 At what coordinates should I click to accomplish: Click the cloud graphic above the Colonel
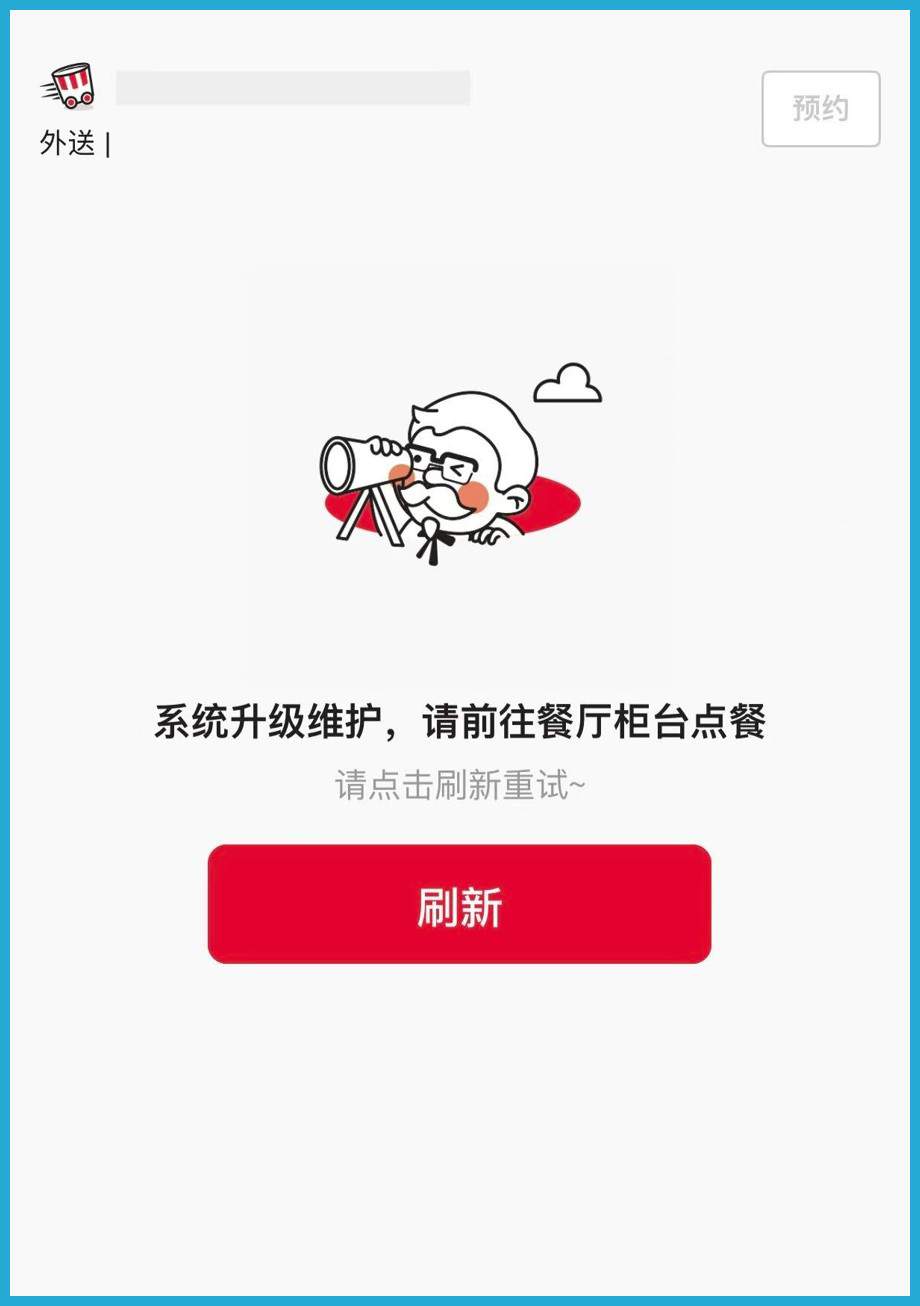click(x=565, y=381)
